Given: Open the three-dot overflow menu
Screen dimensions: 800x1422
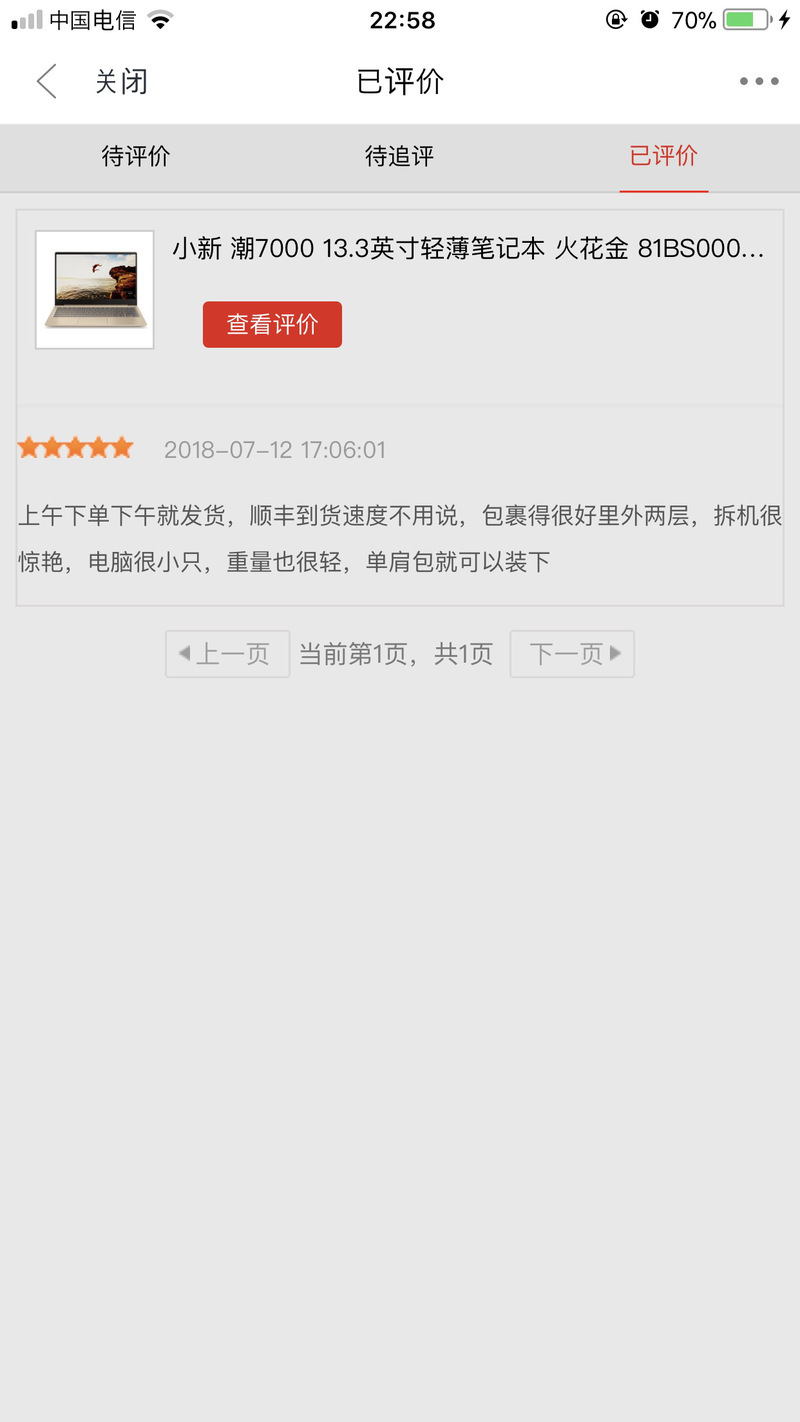Looking at the screenshot, I should (x=758, y=81).
